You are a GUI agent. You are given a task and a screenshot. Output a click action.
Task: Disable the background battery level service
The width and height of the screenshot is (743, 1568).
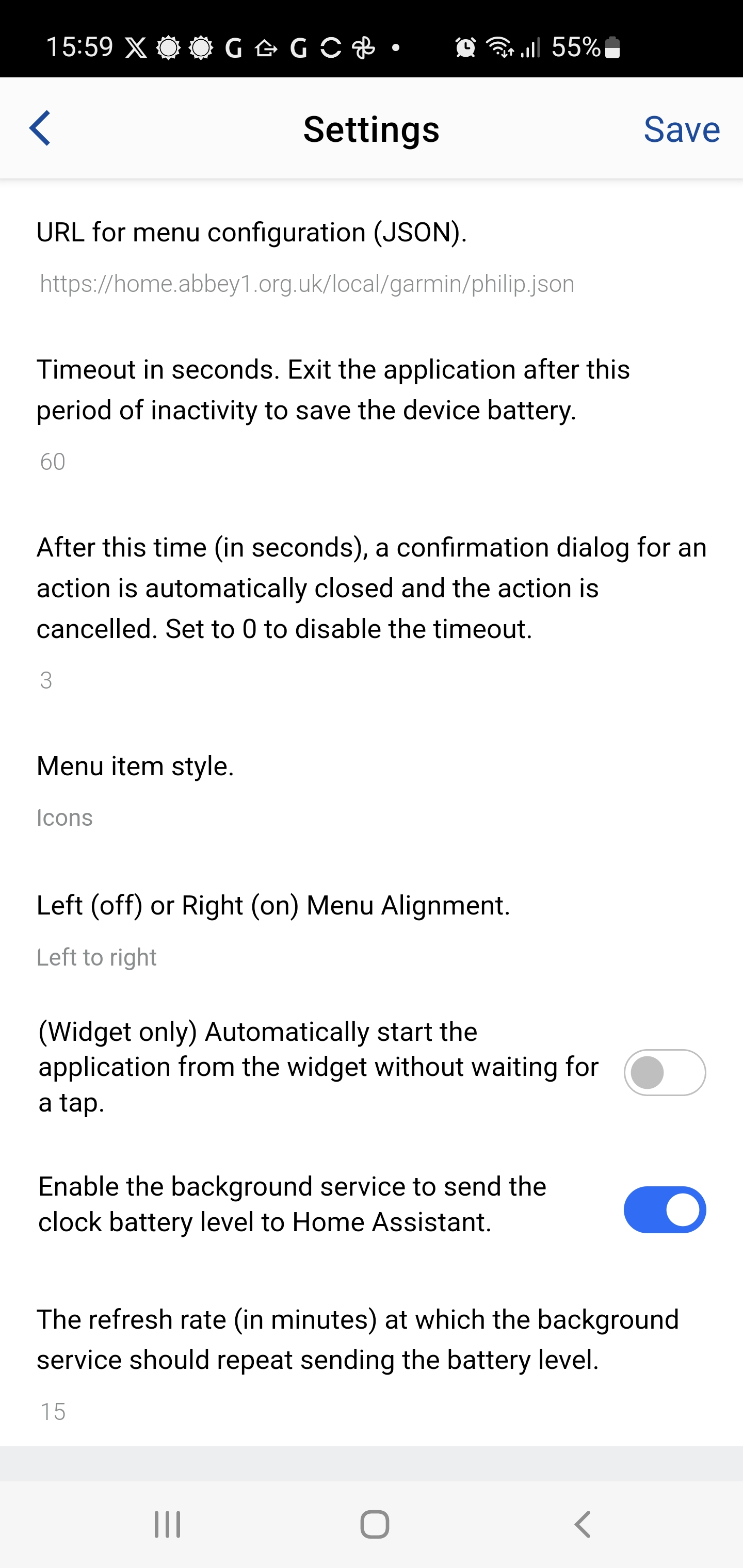[664, 1210]
